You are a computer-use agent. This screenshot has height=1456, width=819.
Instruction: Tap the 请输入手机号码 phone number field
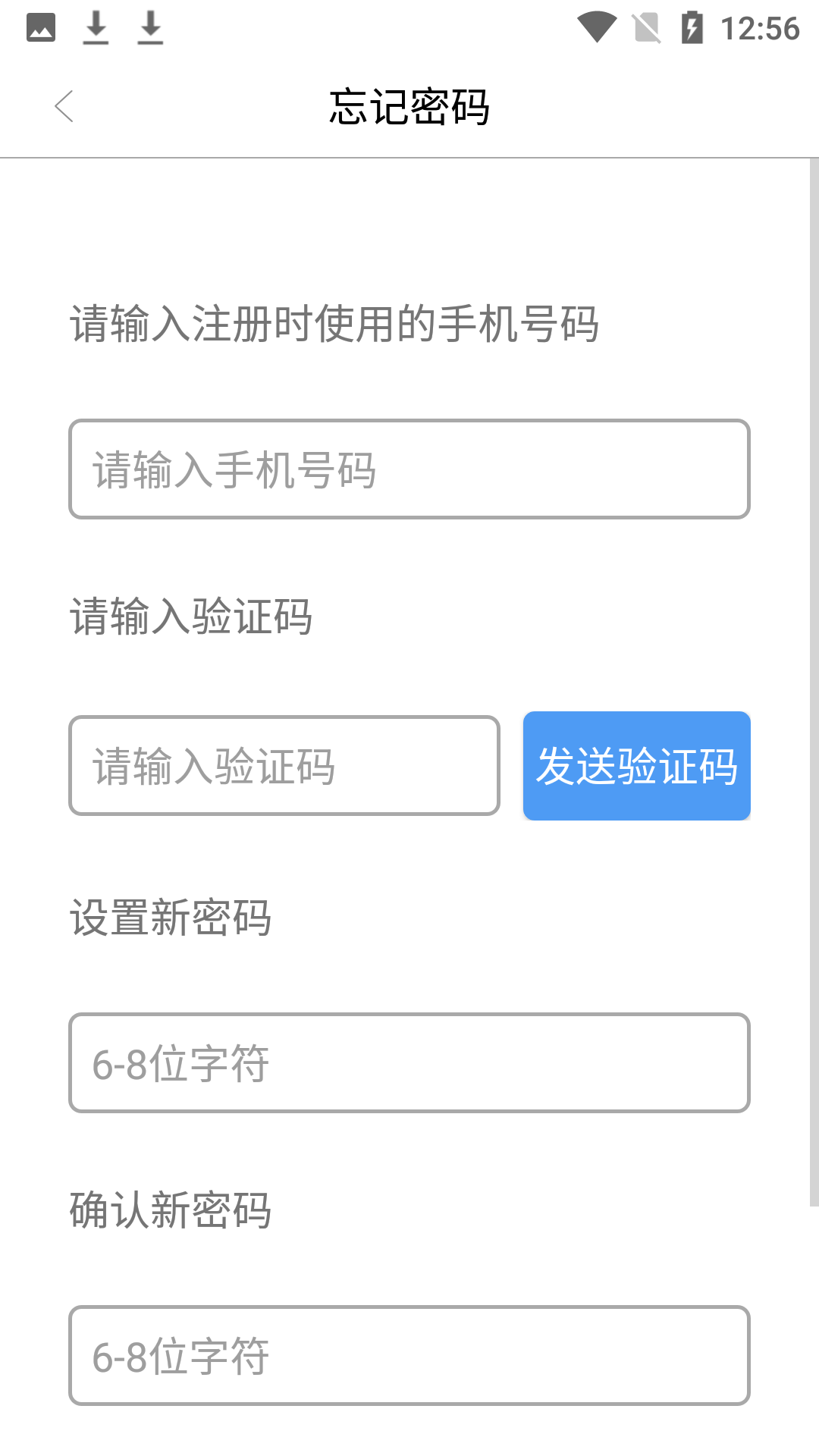[x=409, y=469]
